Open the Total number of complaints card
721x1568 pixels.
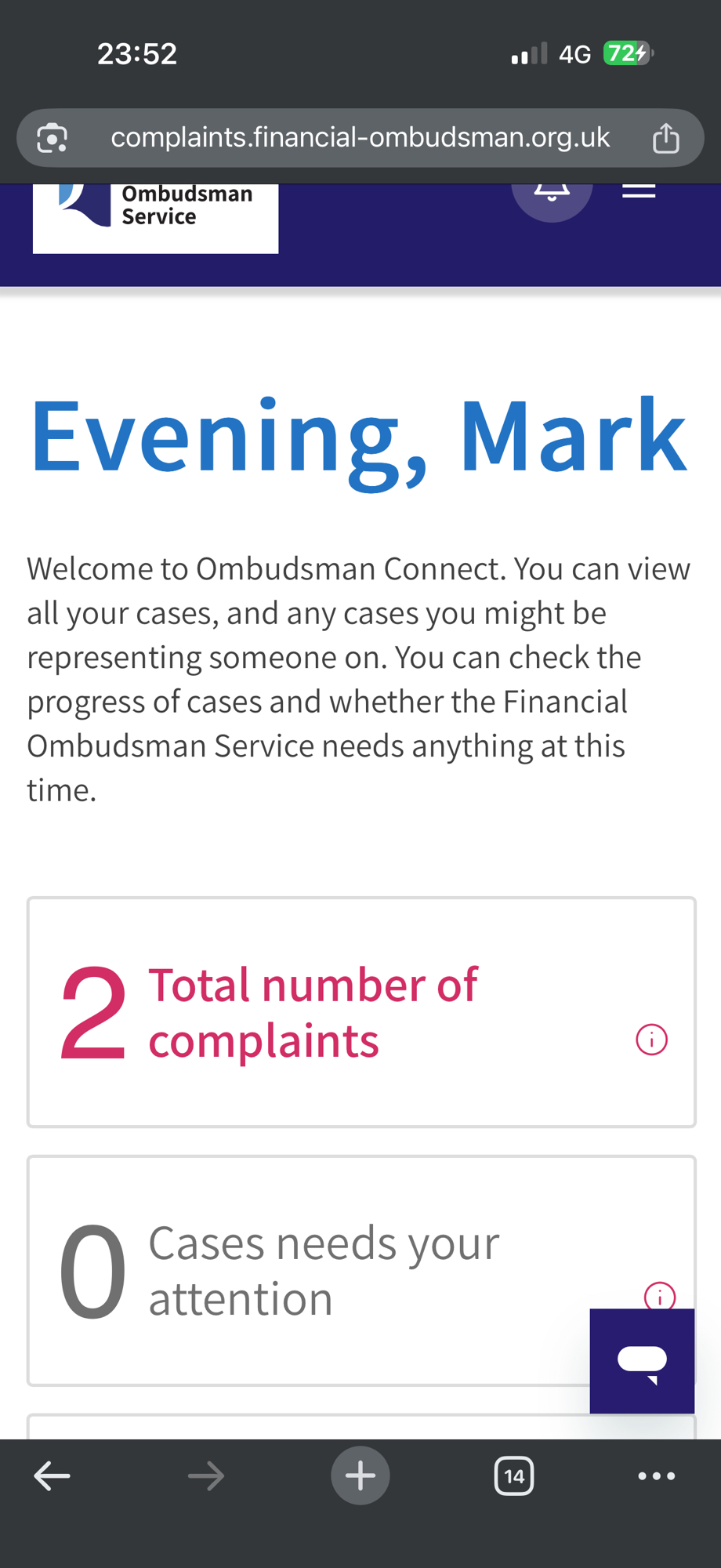click(313, 1012)
